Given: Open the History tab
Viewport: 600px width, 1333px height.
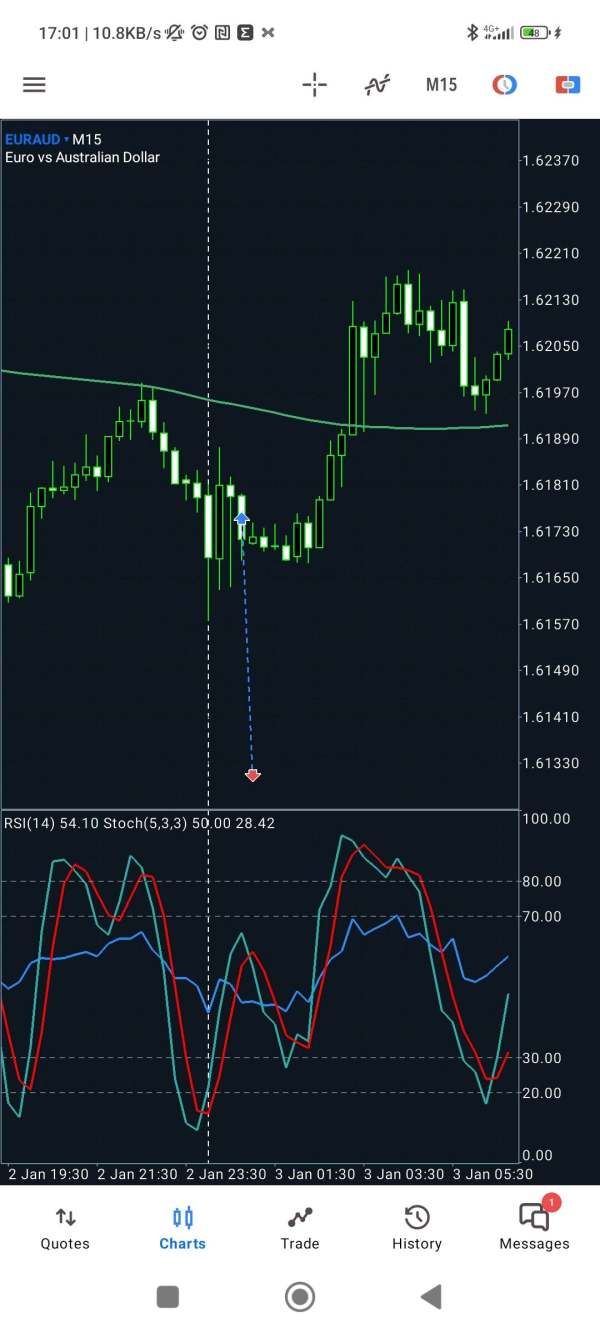Looking at the screenshot, I should coord(417,1228).
